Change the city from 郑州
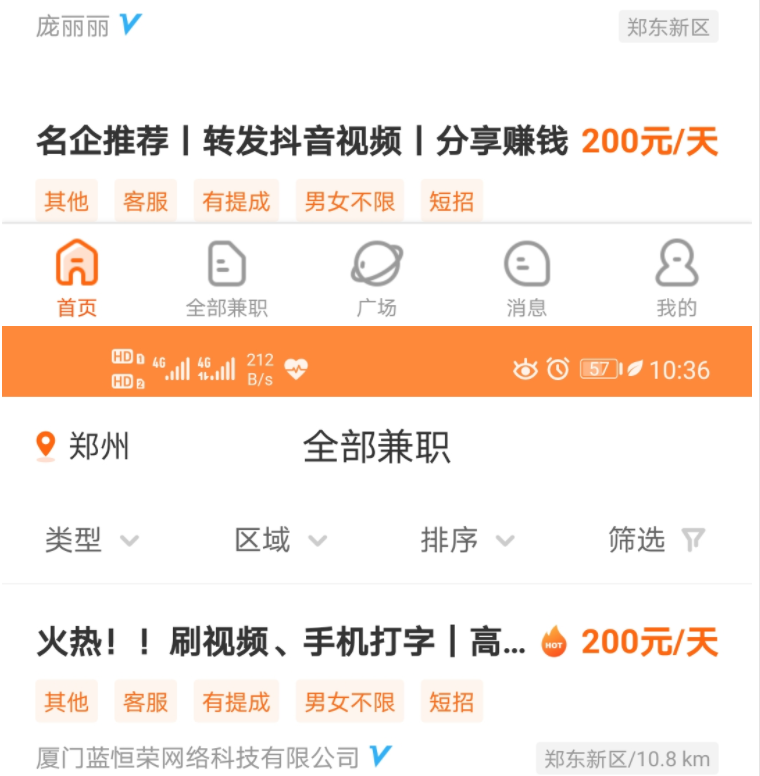 (84, 446)
